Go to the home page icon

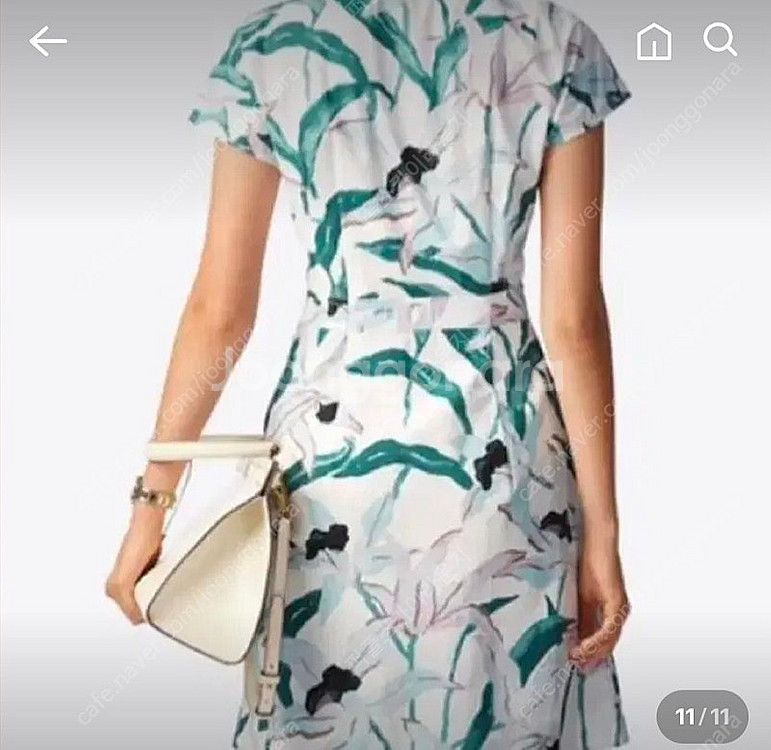point(654,41)
